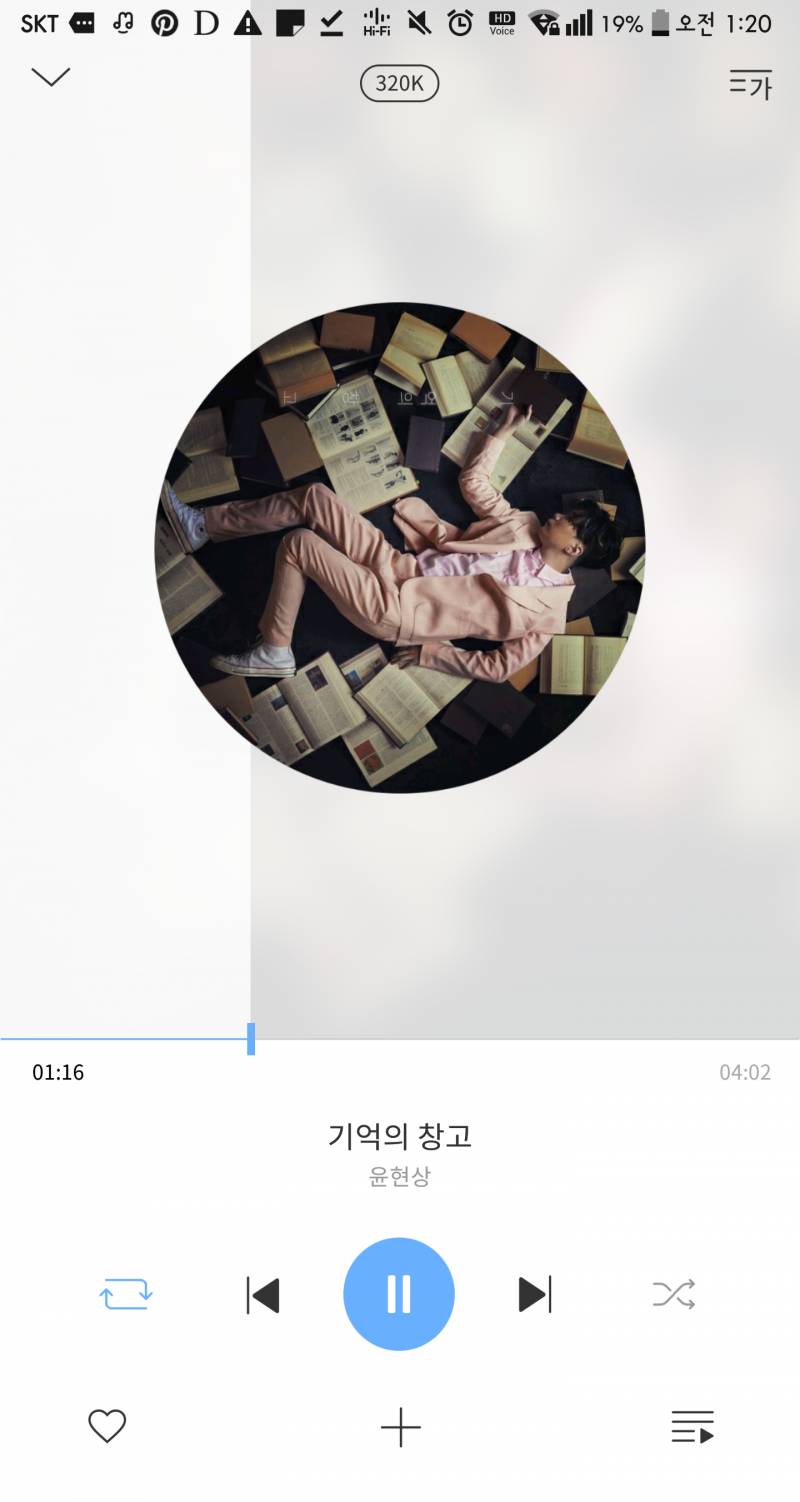The height and width of the screenshot is (1502, 800).
Task: Select the song title 기억의 창고
Action: pos(399,1137)
